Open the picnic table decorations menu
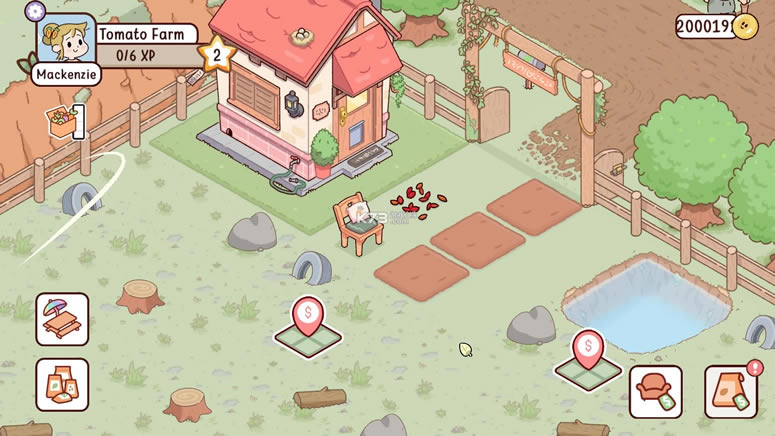Viewport: 775px width, 436px height. click(62, 319)
